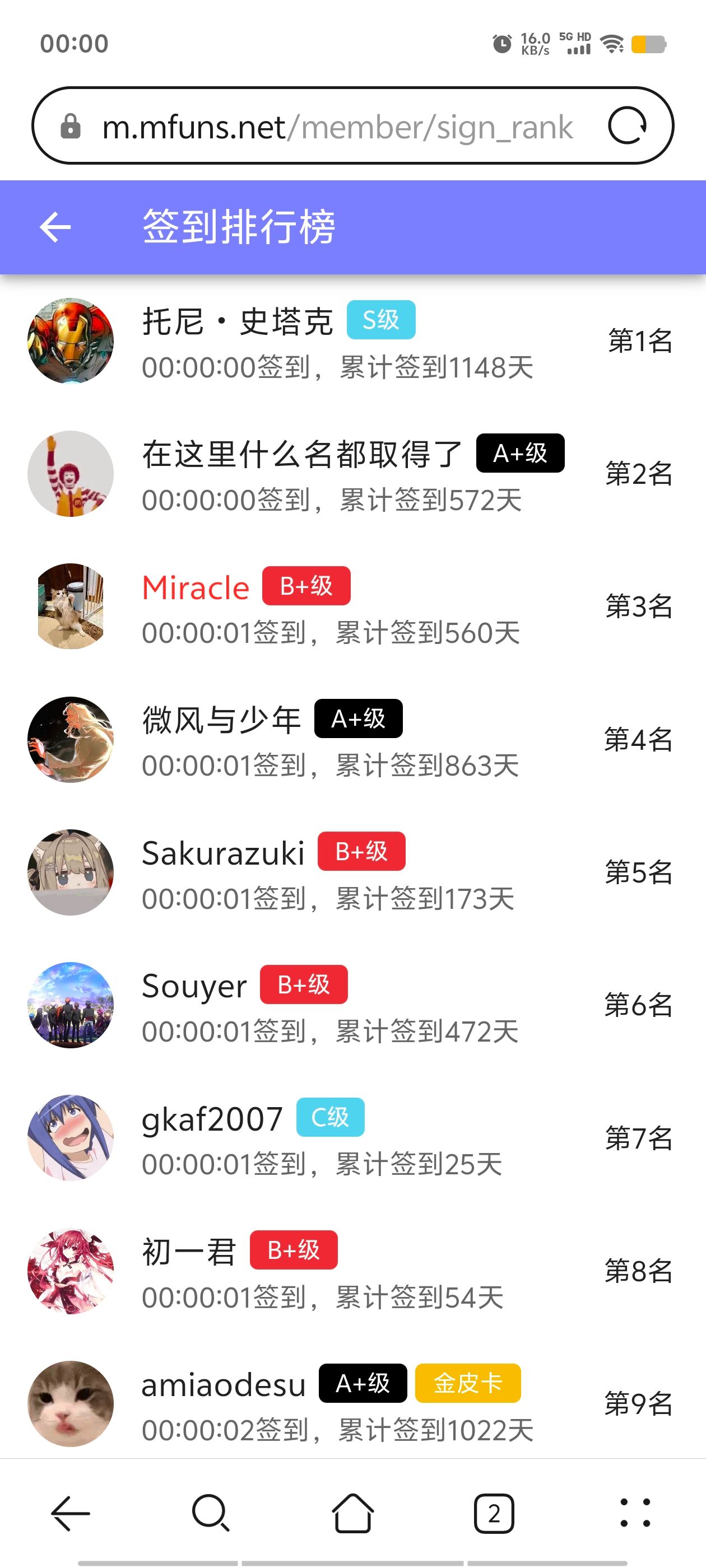706x1568 pixels.
Task: Tap the battery indicator in the status bar
Action: coord(649,44)
